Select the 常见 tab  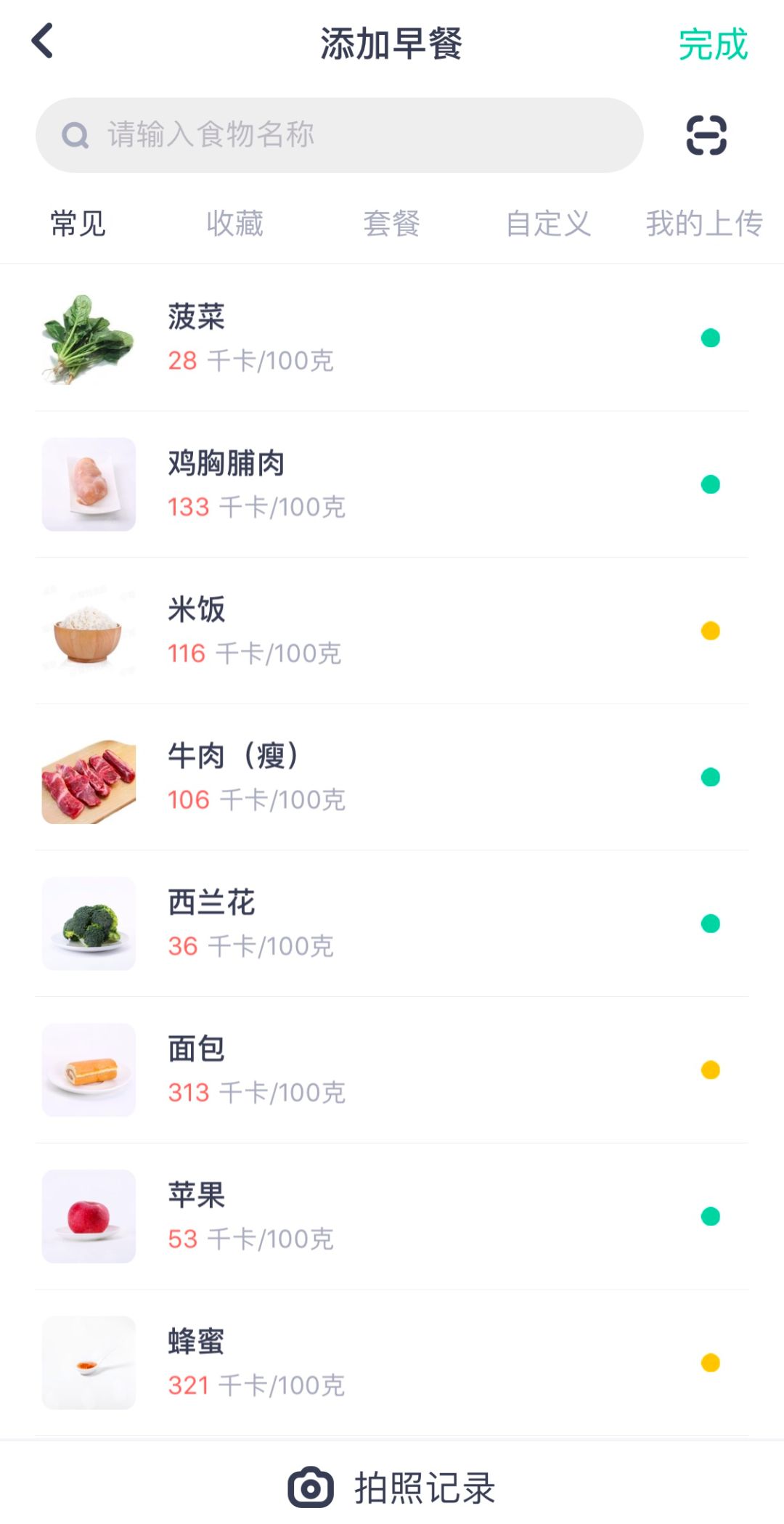[x=78, y=223]
